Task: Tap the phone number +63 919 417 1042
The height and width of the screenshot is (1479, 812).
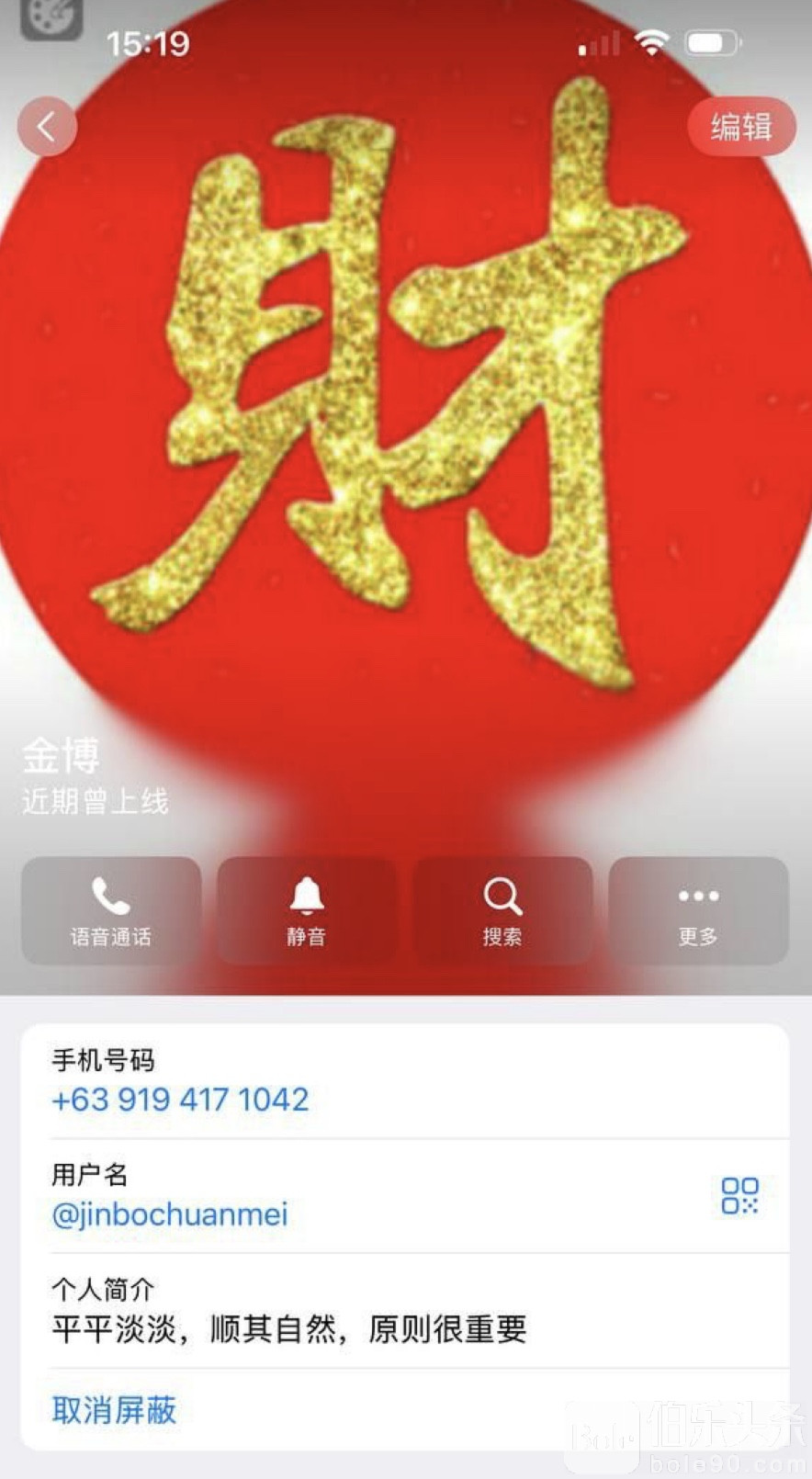Action: tap(181, 1100)
